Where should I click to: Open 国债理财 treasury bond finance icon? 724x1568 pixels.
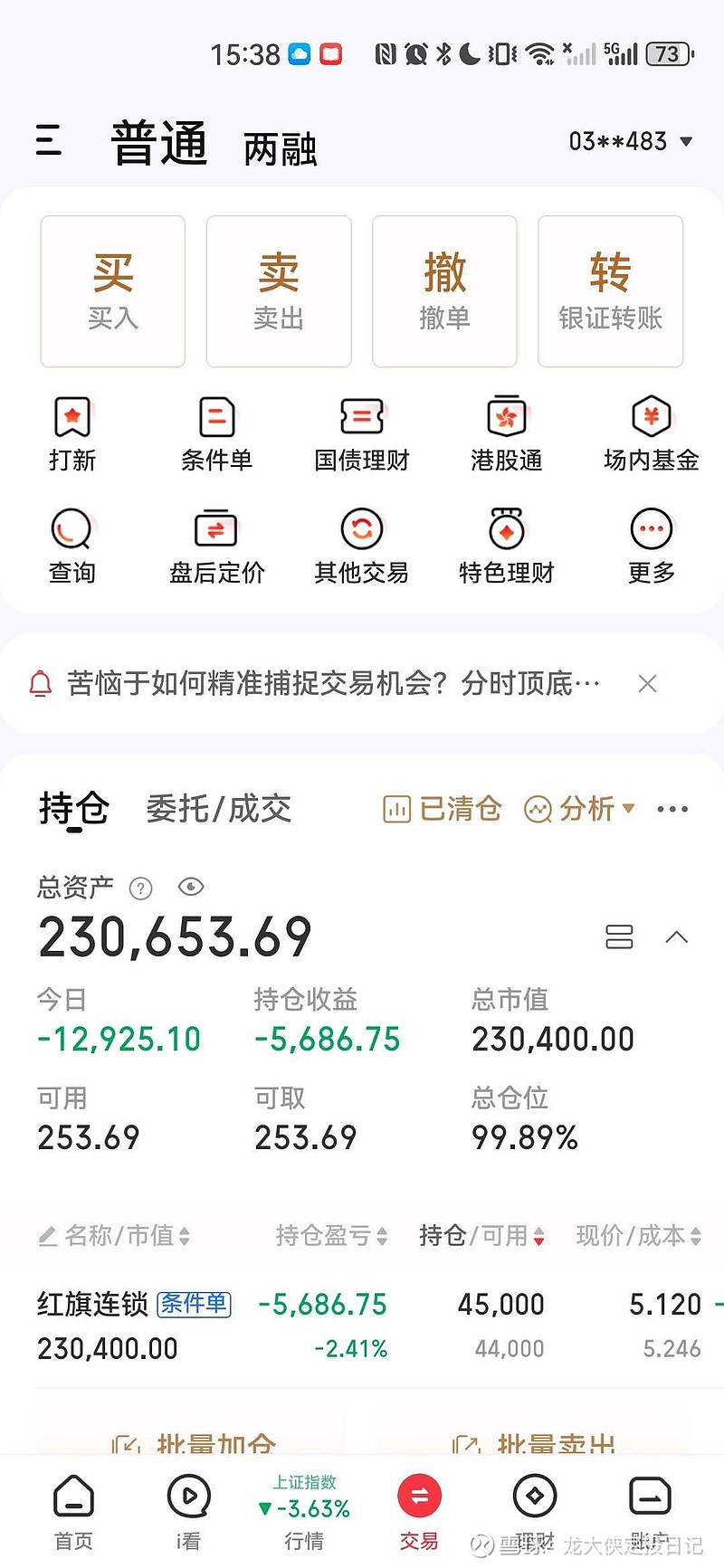coord(361,434)
